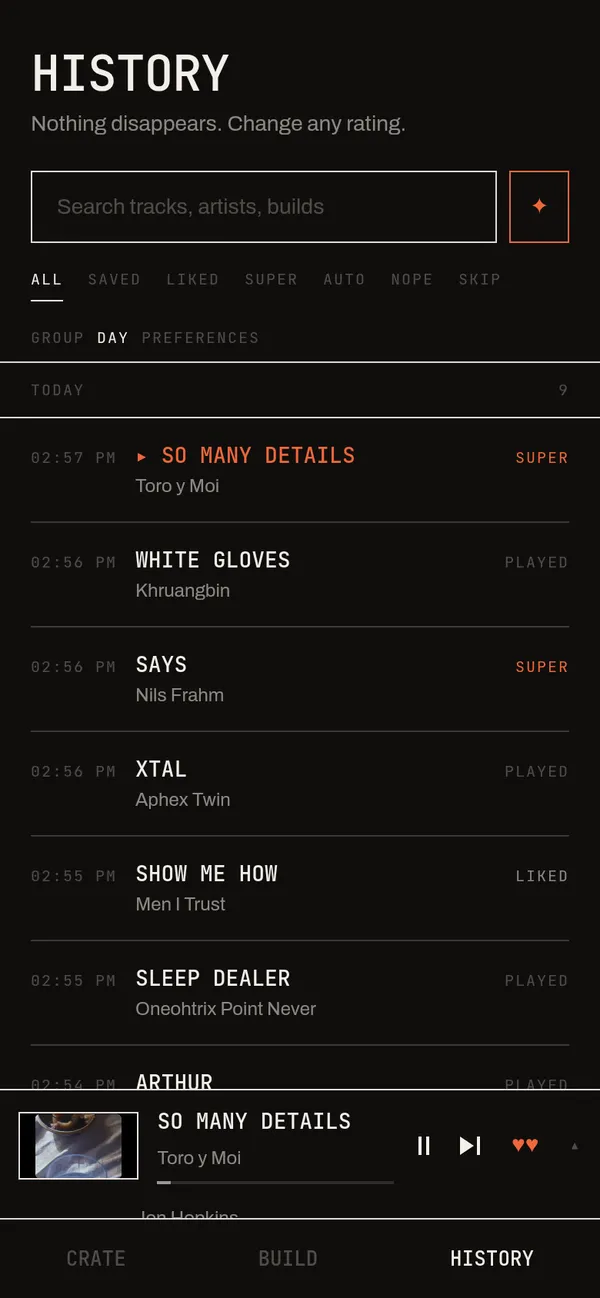Filter by Nope ratings
The image size is (600, 1298).
click(x=412, y=279)
